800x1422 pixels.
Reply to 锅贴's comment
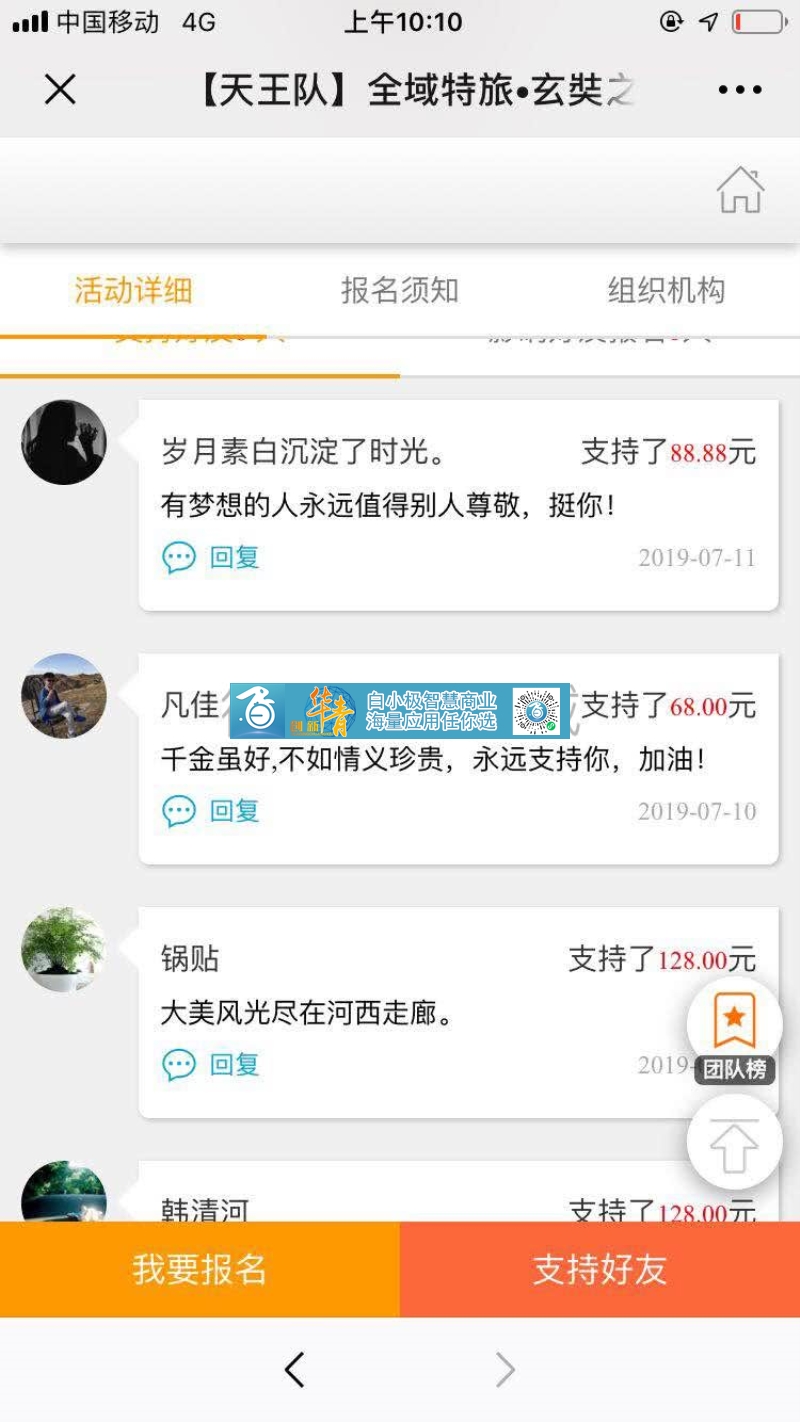click(212, 1065)
